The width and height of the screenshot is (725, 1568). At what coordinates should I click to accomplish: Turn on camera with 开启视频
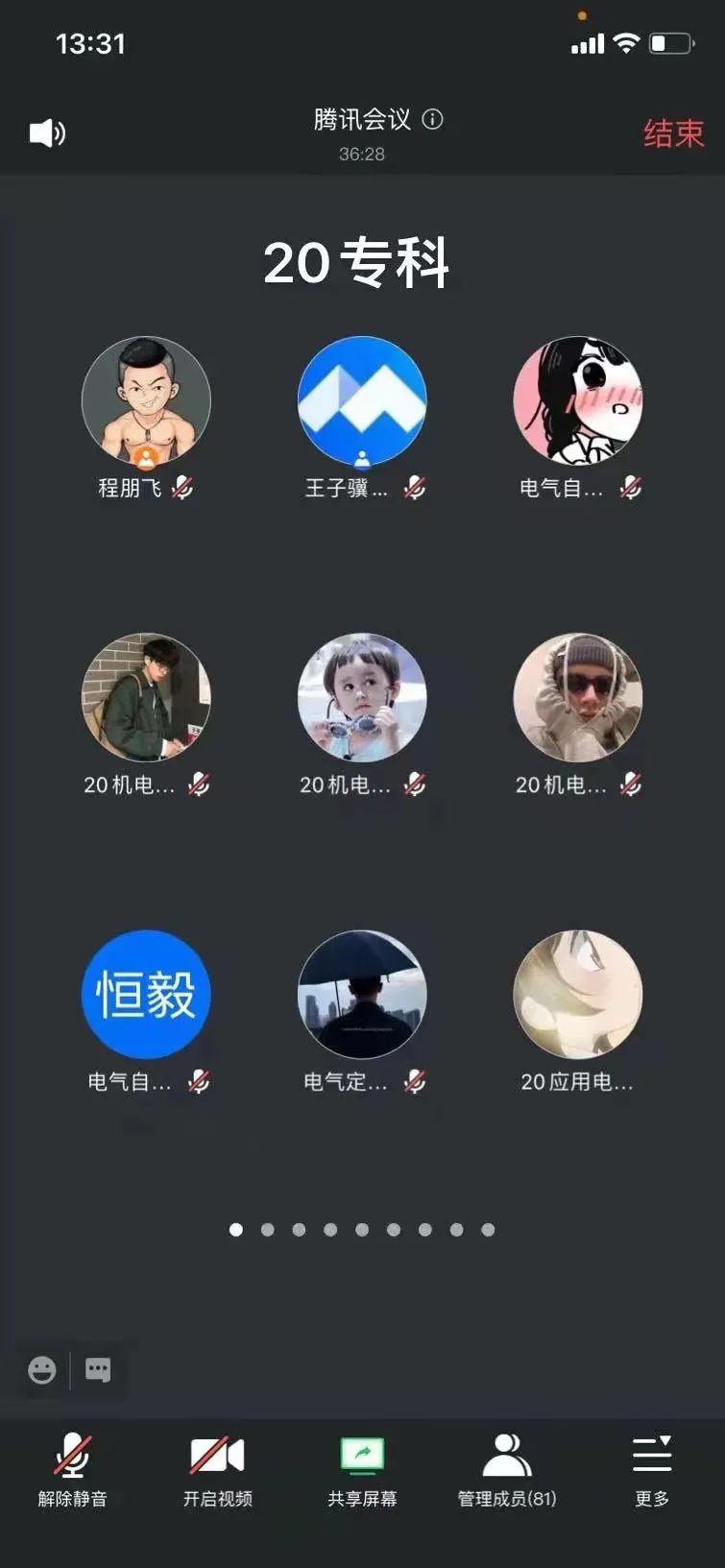pyautogui.click(x=217, y=1470)
